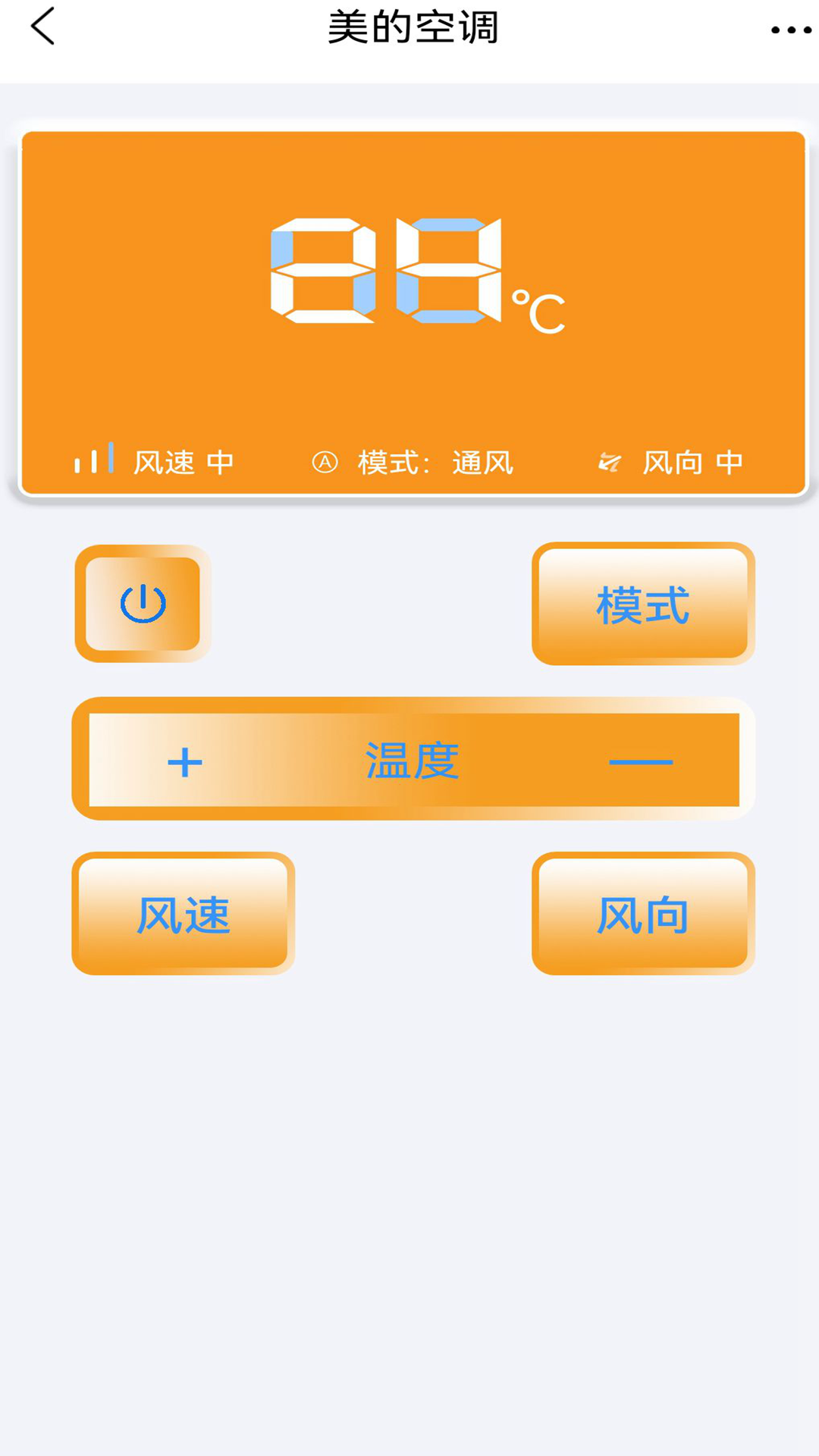
Task: Tap the 风向 中 status text
Action: tap(692, 461)
